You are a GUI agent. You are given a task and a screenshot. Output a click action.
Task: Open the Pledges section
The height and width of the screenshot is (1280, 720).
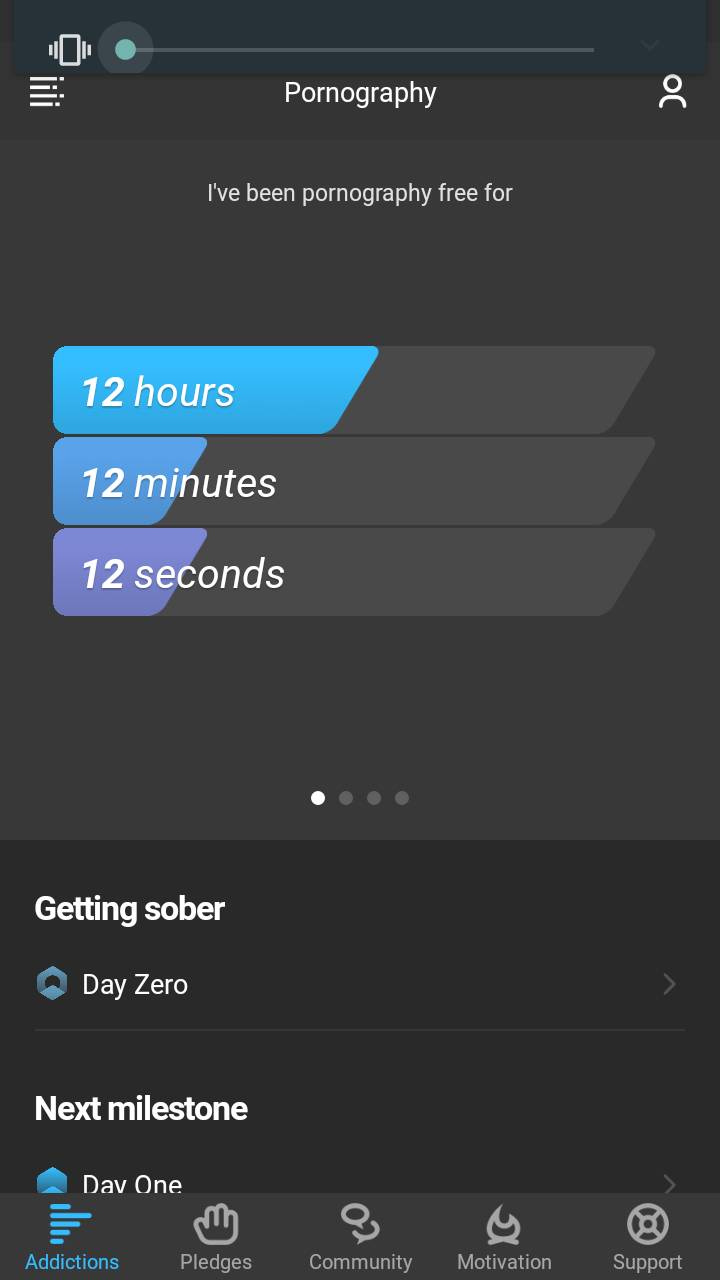click(215, 1235)
